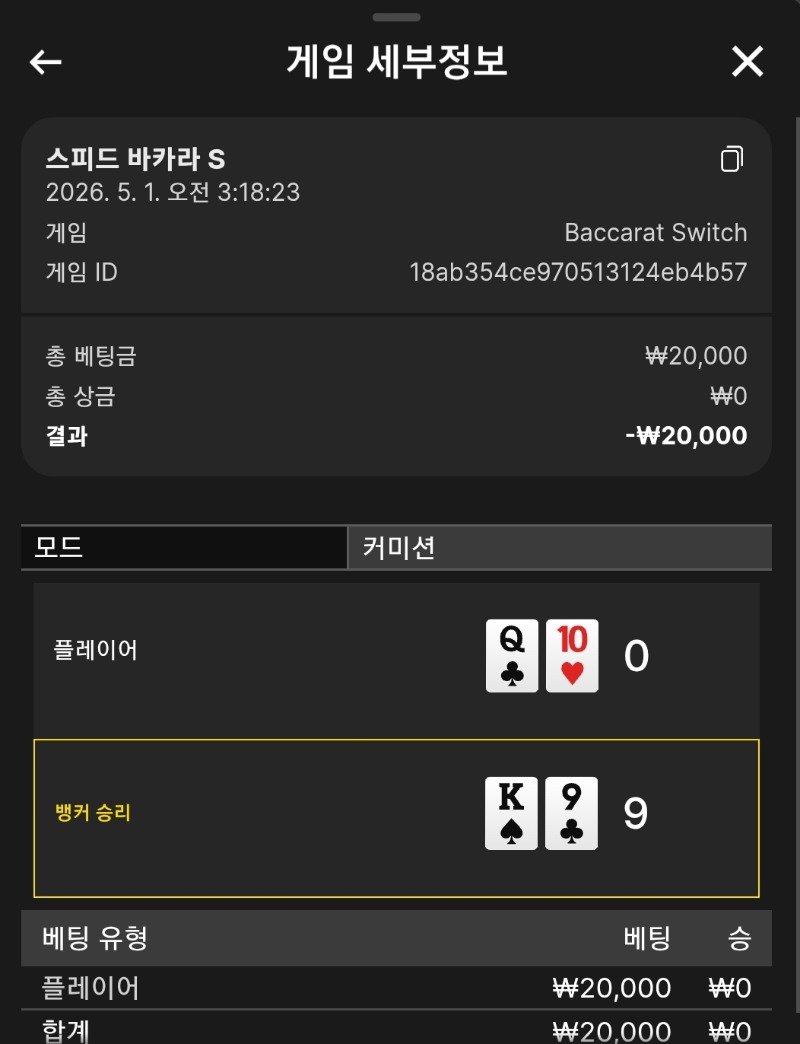This screenshot has width=800, height=1044.
Task: Copy the game ID with copy icon
Action: 732,159
